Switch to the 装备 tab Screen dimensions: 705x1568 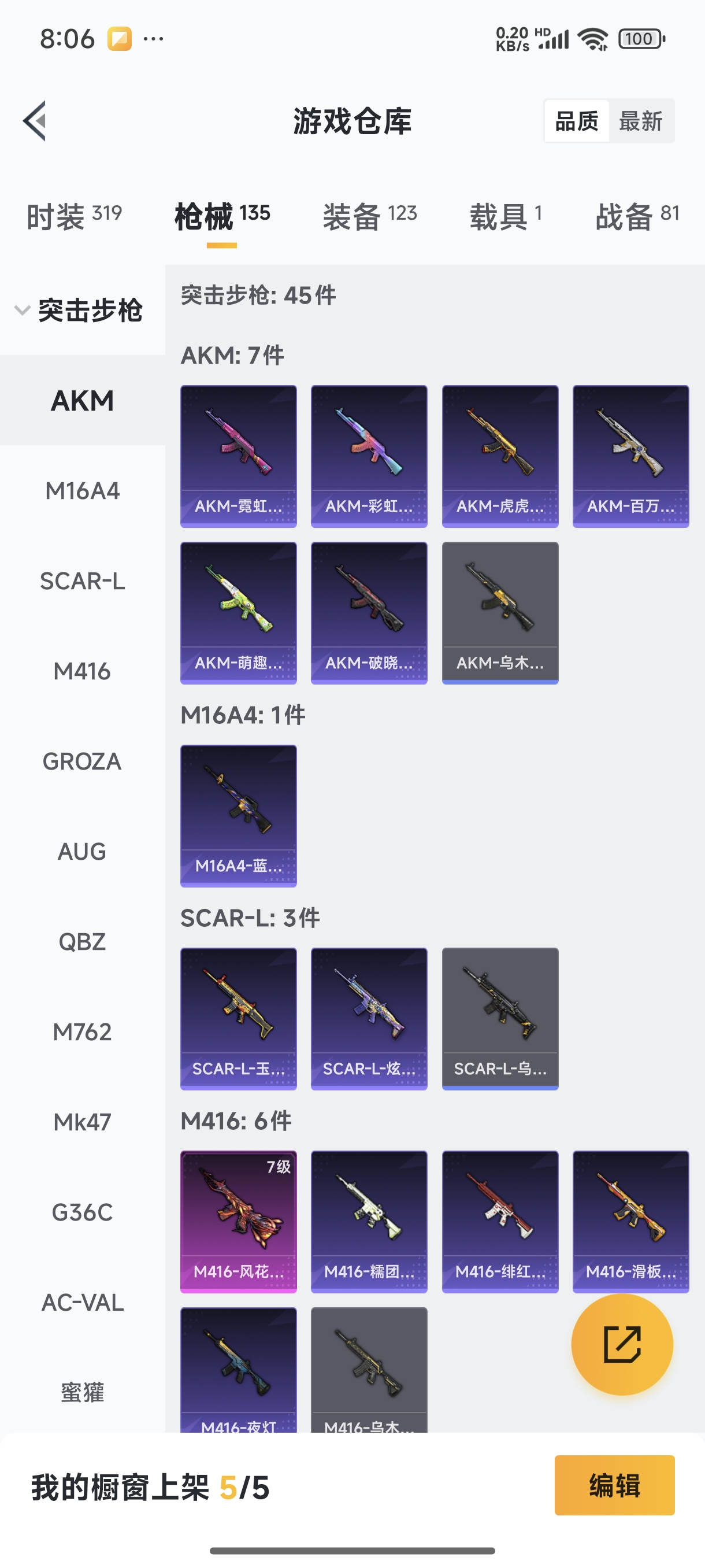tap(369, 217)
